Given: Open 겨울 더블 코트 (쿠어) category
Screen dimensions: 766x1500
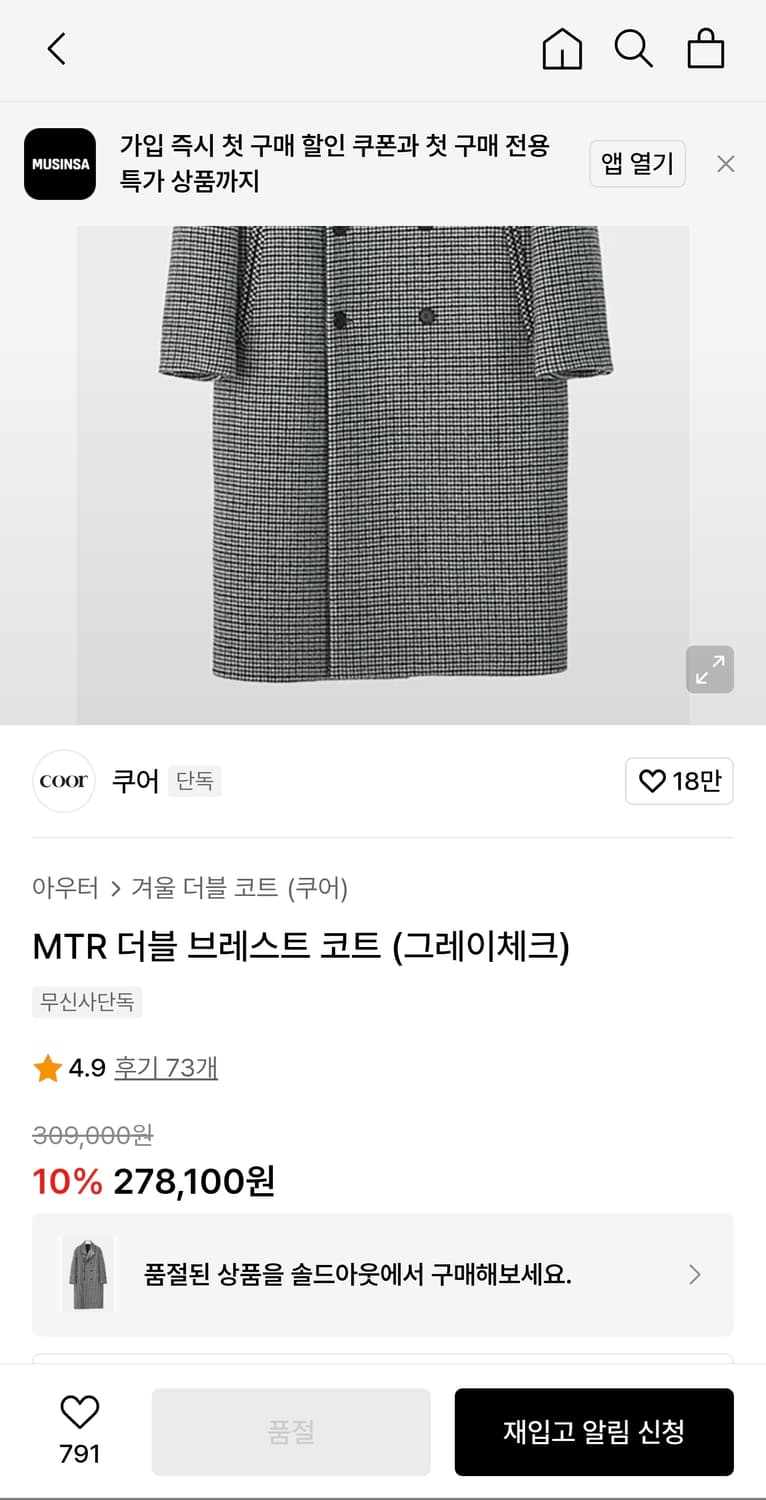Looking at the screenshot, I should (x=237, y=887).
